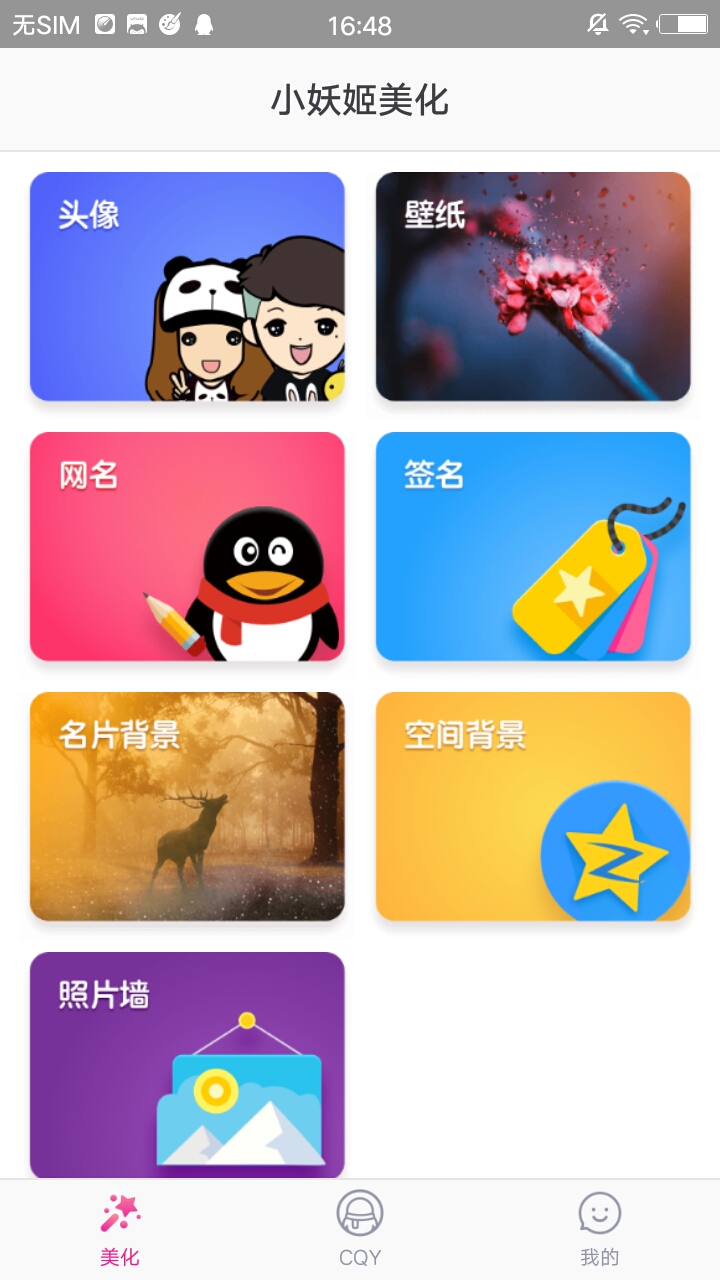This screenshot has height=1280, width=720.
Task: Open the 空间背景 space background card
Action: click(x=533, y=807)
